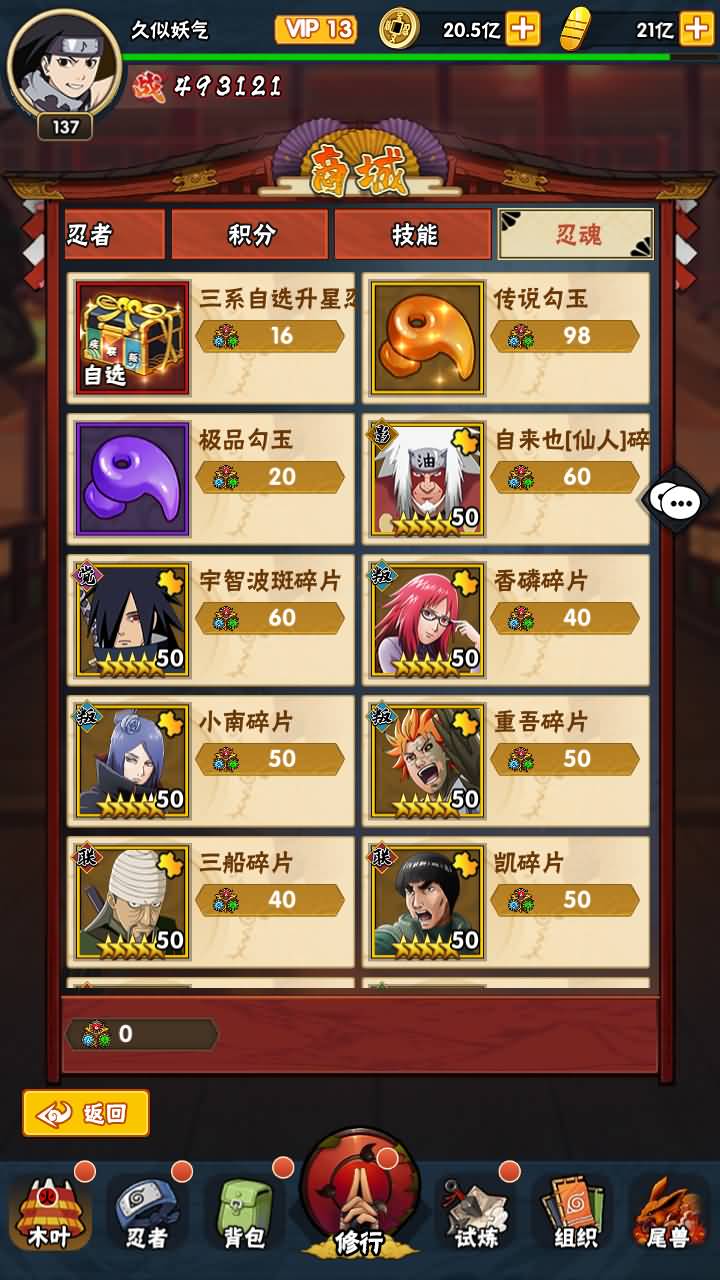Choose the 凯碎片 item
720x1280 pixels.
[506, 902]
